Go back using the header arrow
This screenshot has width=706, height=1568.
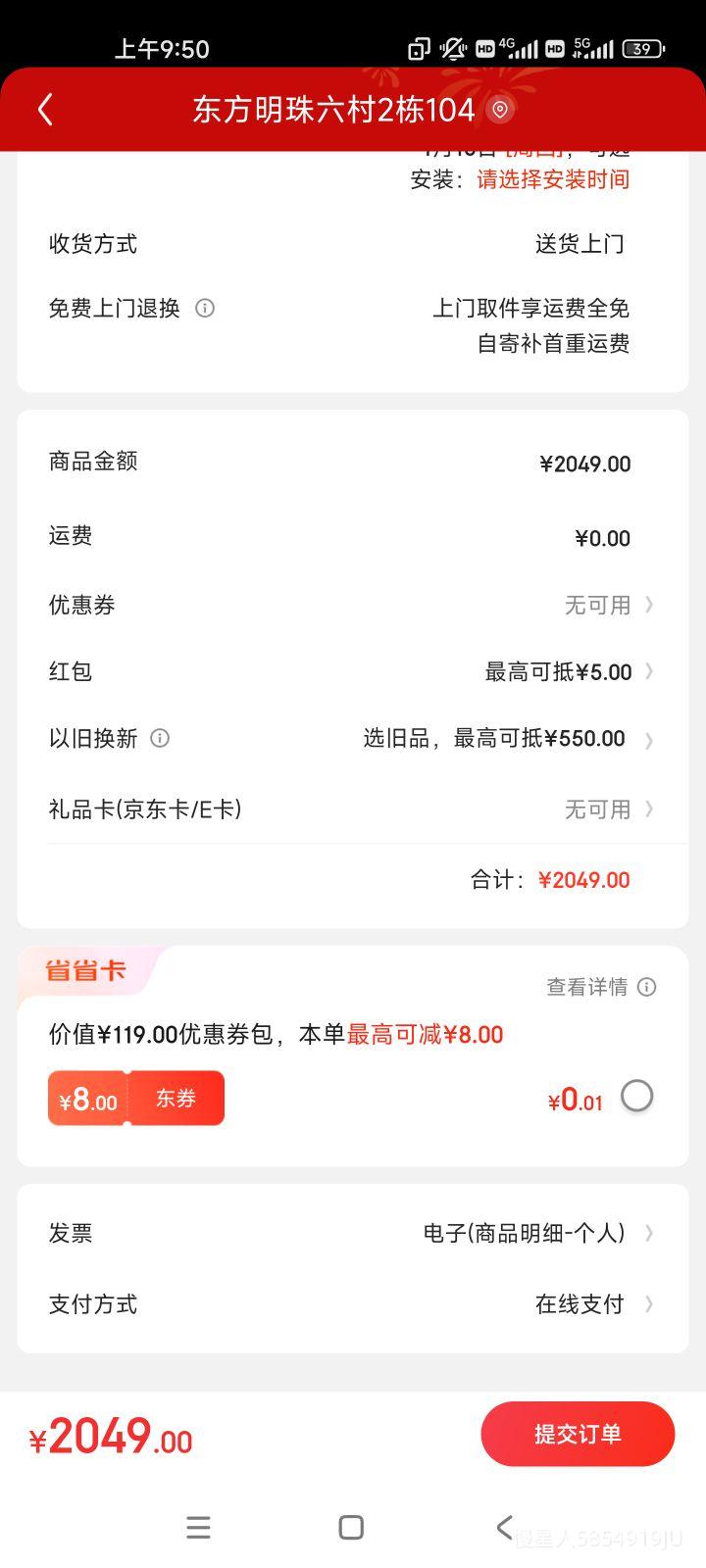(x=45, y=110)
